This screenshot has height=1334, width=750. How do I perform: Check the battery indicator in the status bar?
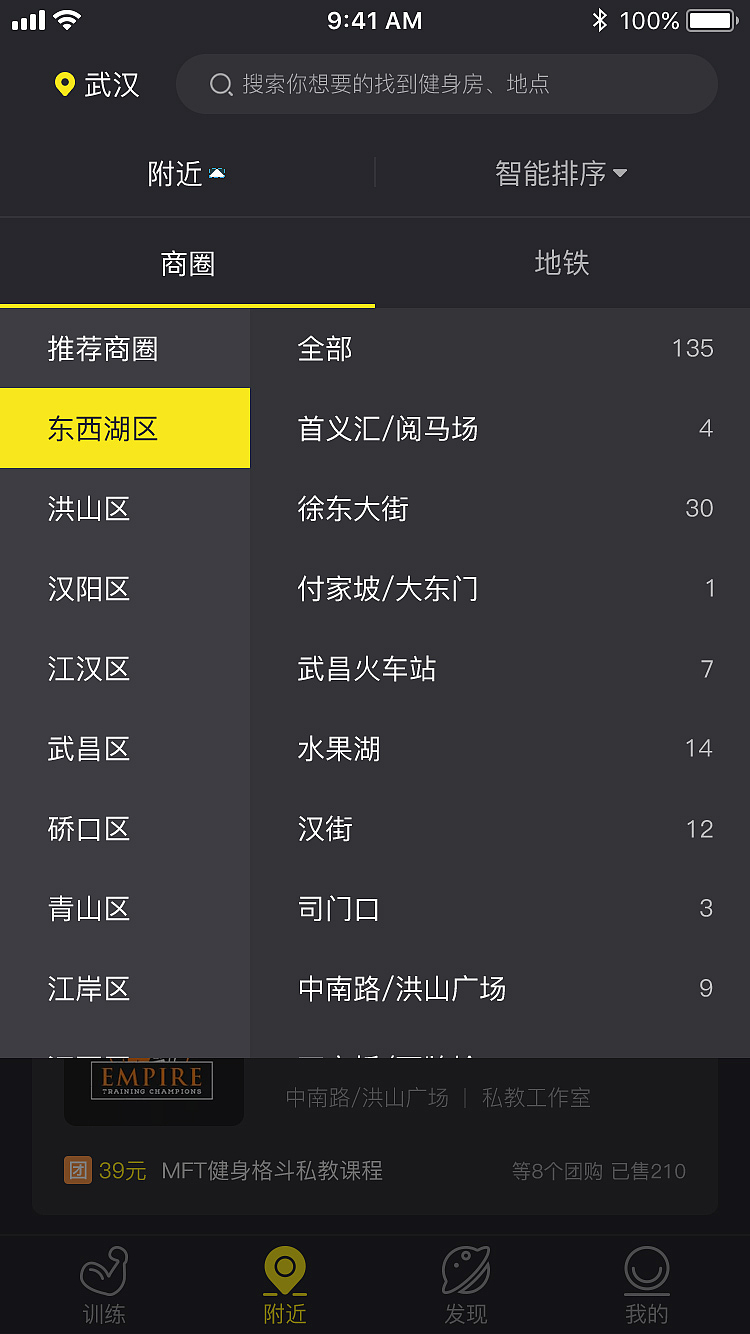click(x=713, y=19)
